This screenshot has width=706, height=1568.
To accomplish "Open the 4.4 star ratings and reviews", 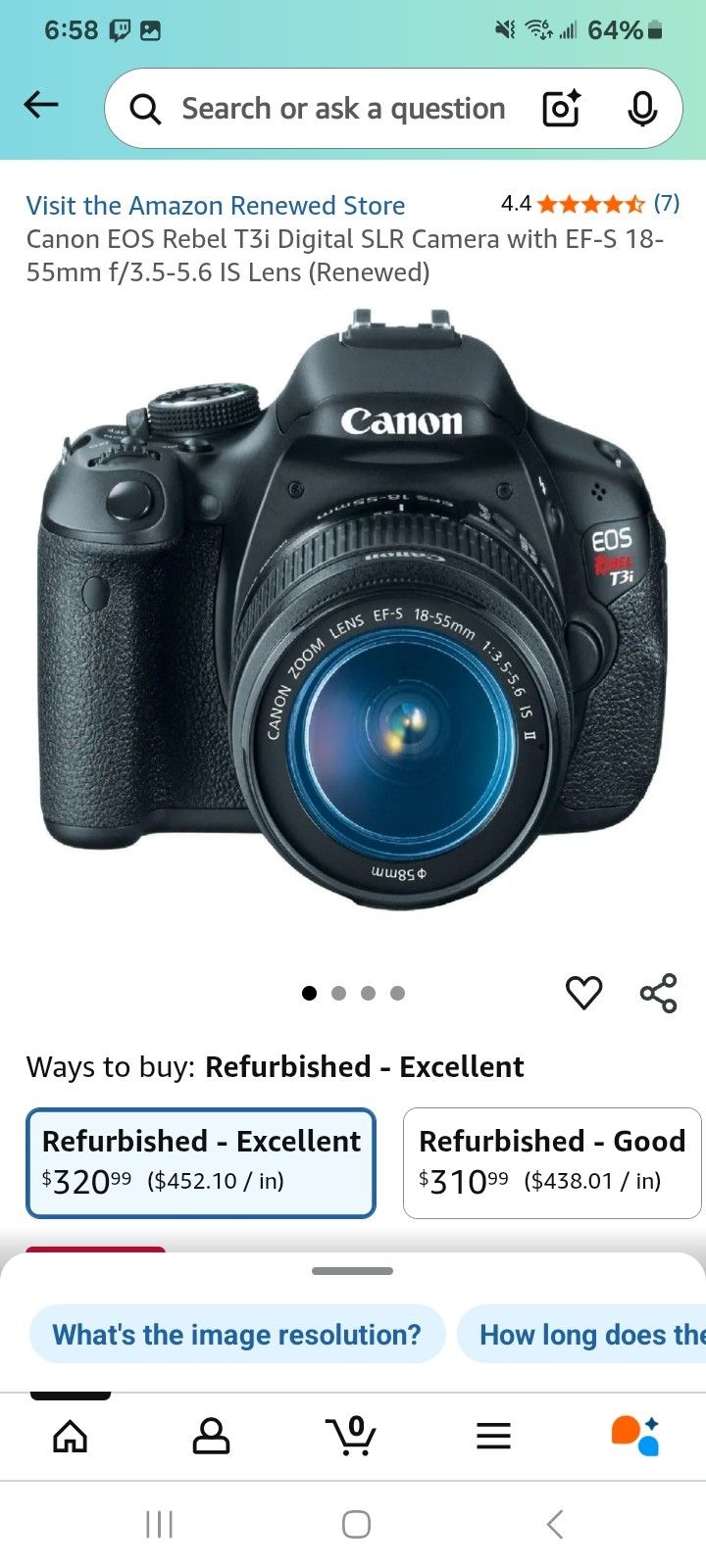I will [x=589, y=204].
